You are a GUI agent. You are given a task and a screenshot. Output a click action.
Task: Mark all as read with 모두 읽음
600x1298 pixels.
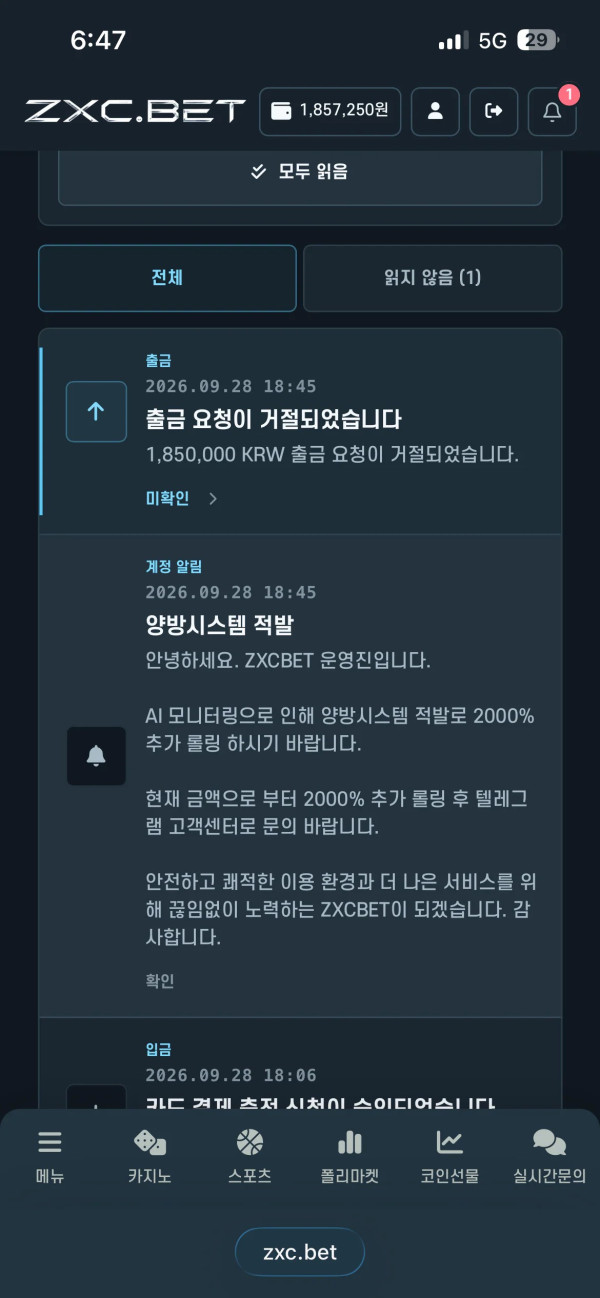[300, 172]
